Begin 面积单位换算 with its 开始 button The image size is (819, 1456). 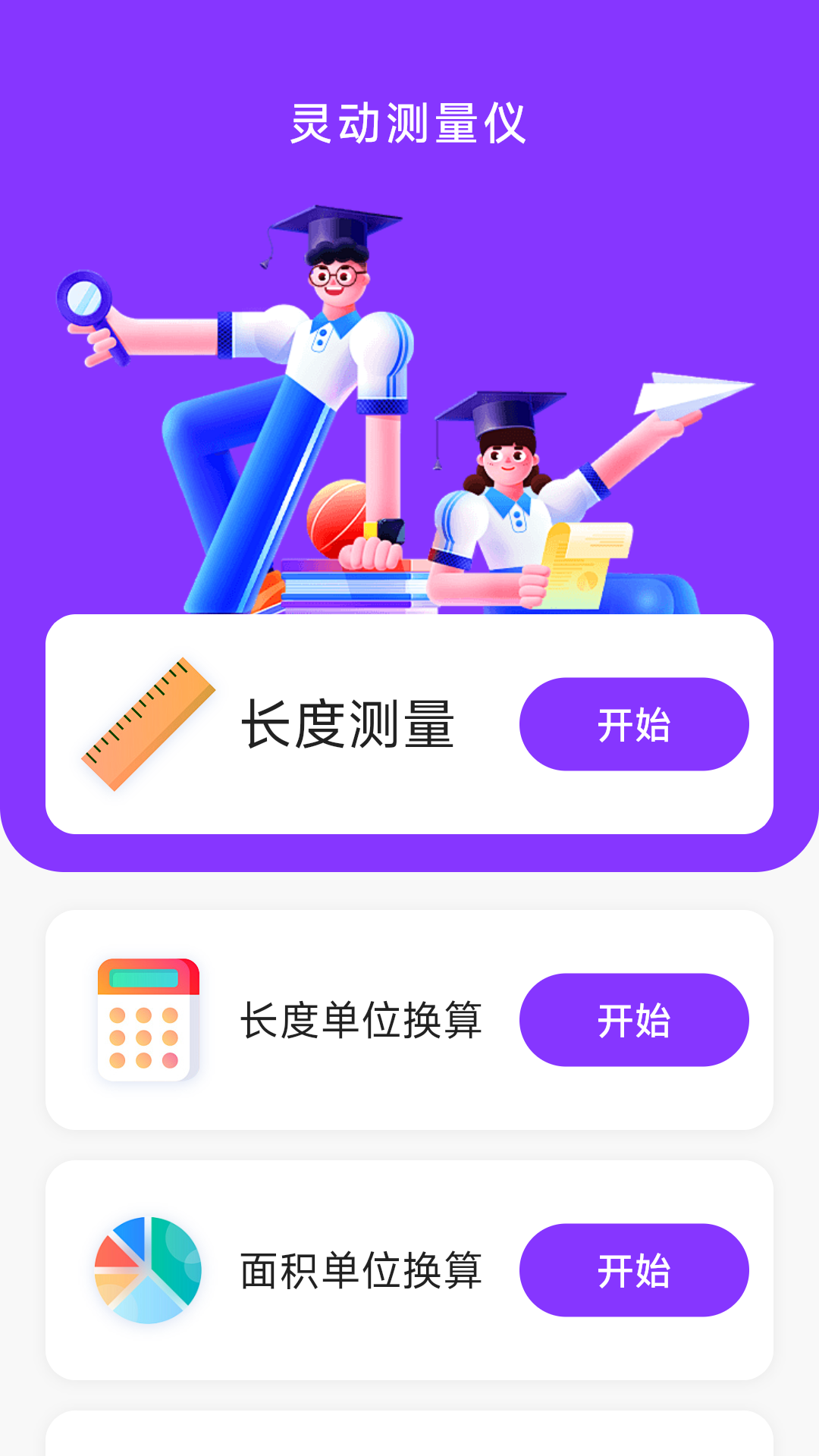coord(634,1270)
